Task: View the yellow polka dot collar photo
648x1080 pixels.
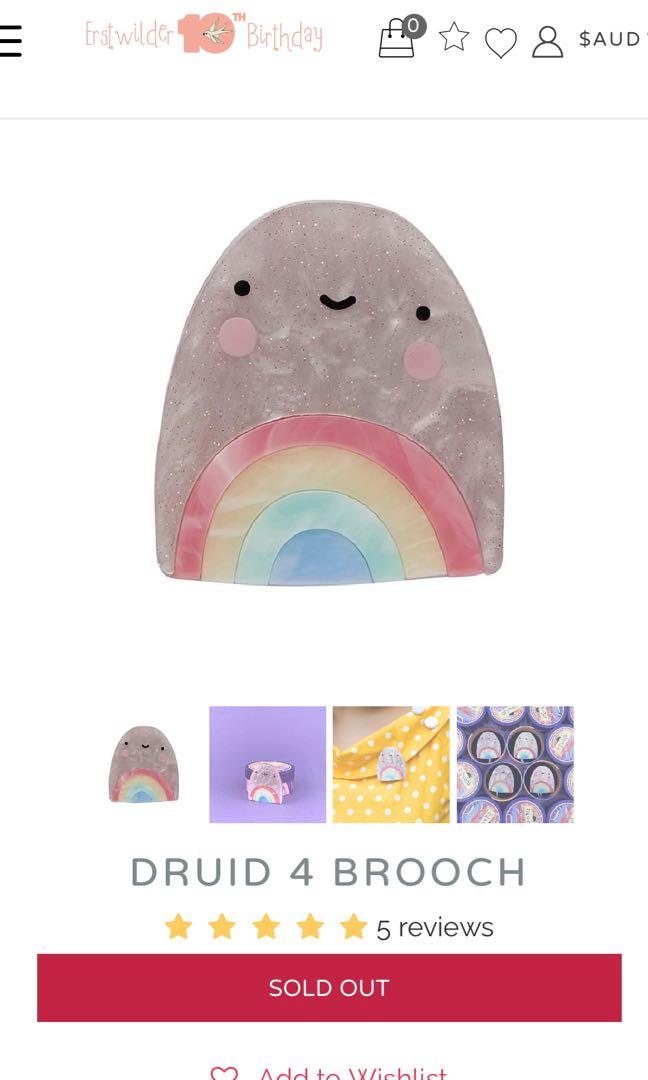Action: 391,765
